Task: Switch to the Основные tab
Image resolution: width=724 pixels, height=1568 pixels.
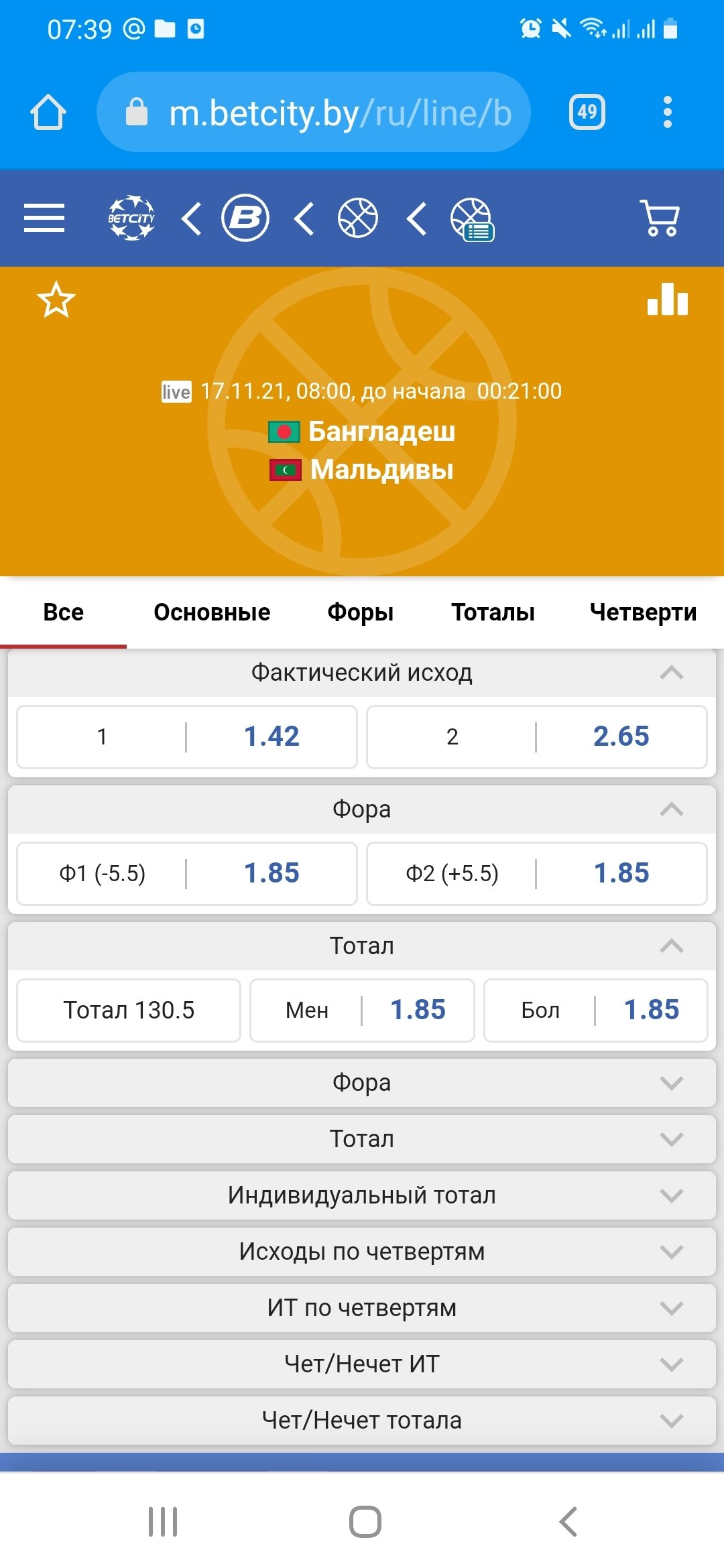Action: tap(212, 612)
